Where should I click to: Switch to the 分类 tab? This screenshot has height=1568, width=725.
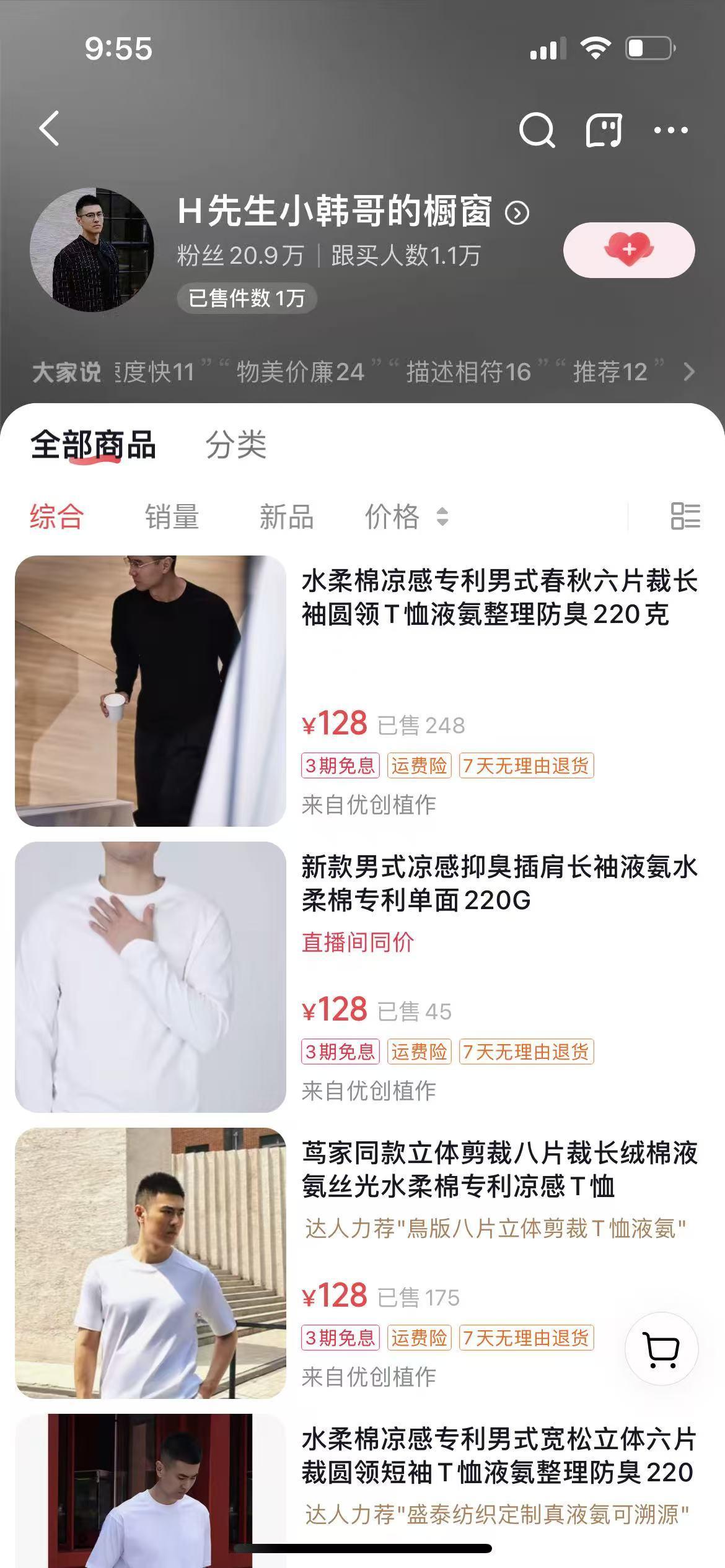point(235,445)
